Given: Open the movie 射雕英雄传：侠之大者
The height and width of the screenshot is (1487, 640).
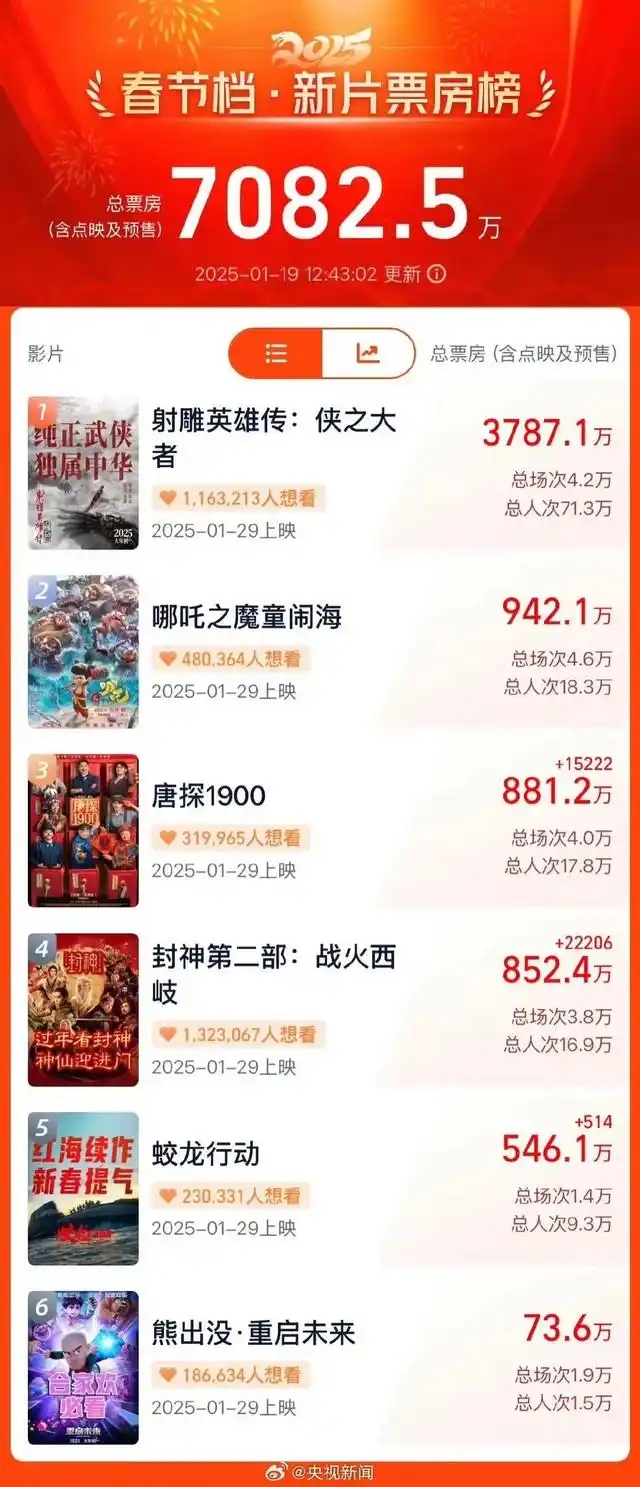Looking at the screenshot, I should point(273,436).
